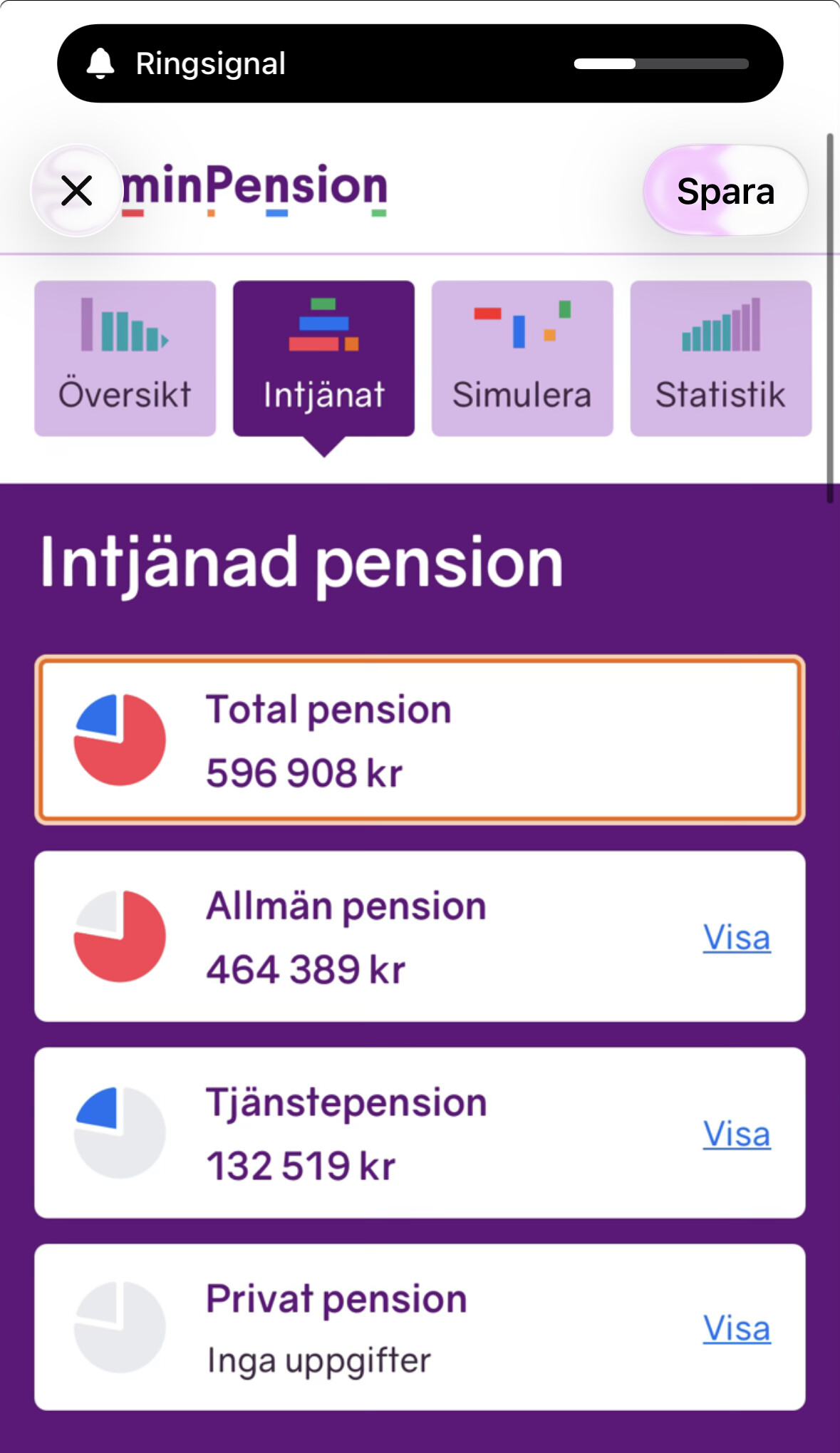Open the Simulera tab
Screen dimensions: 840x1453
pos(522,358)
